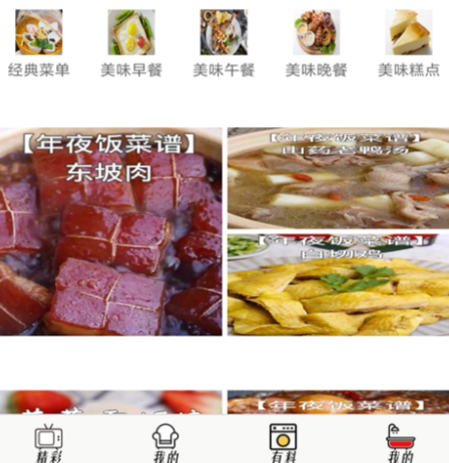
Task: Open the strawberry recipe card
Action: [x=111, y=402]
